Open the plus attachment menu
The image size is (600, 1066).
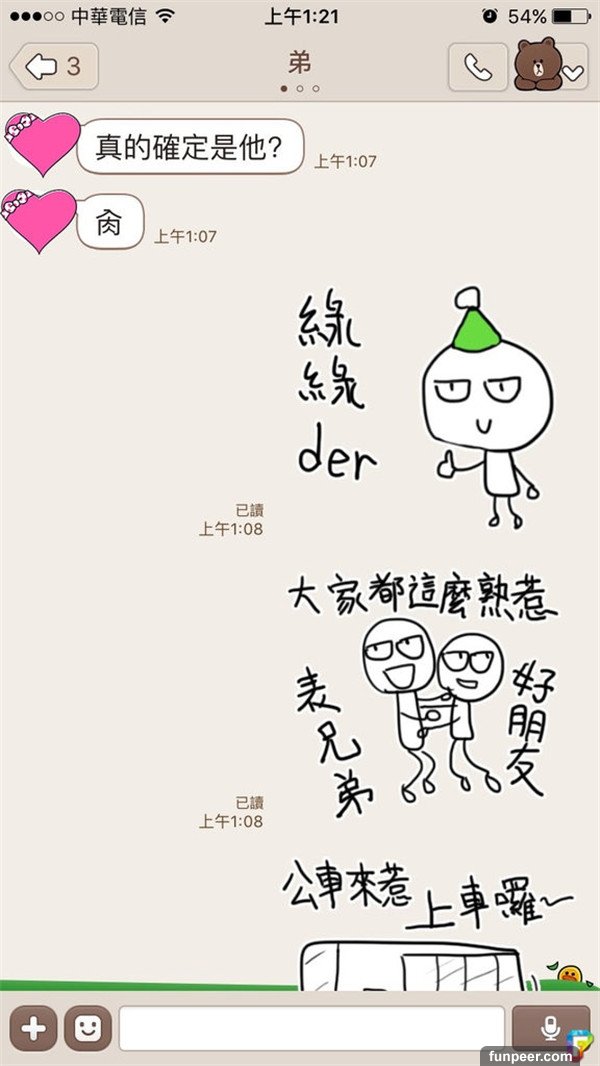34,1028
